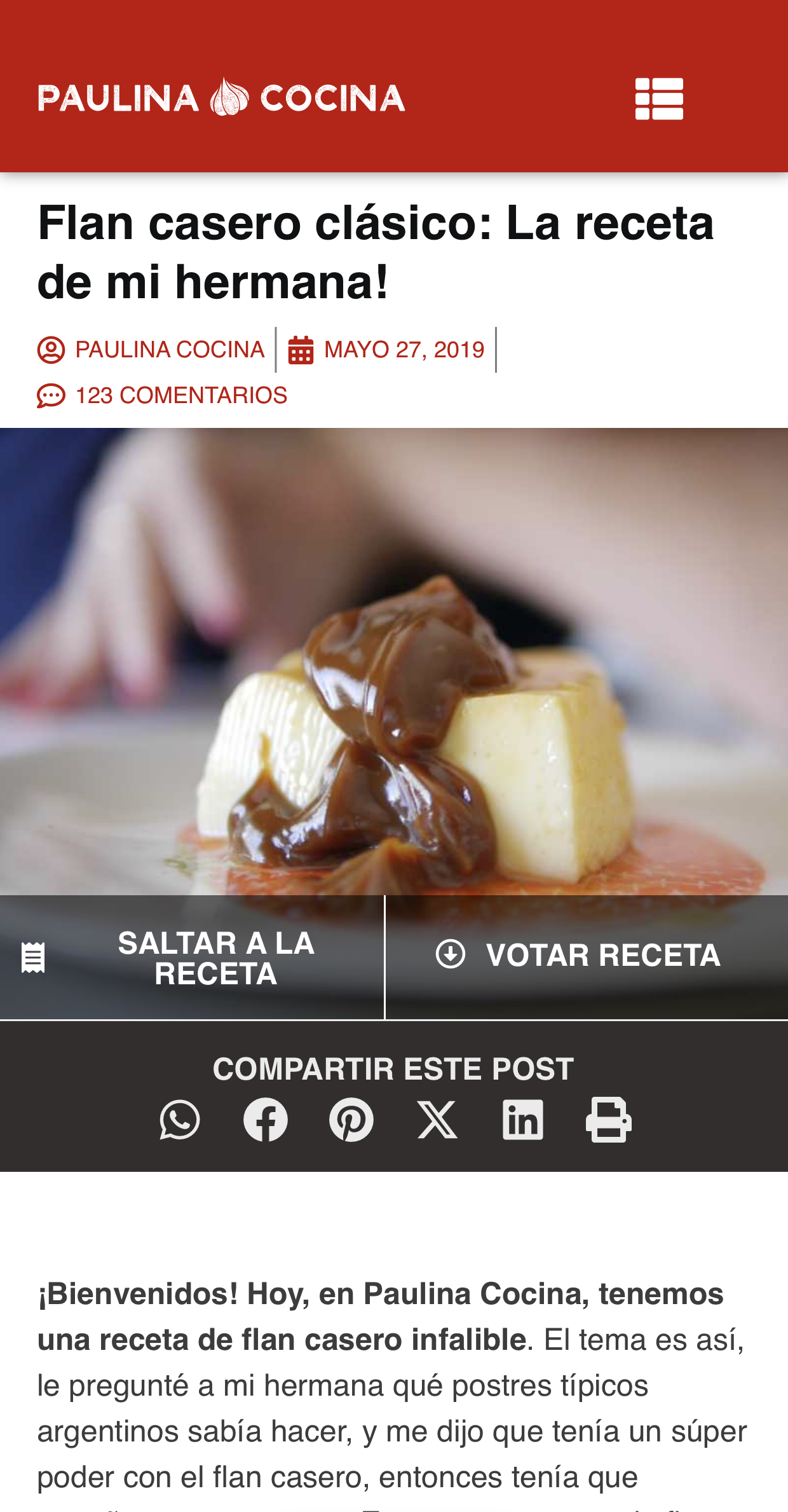The image size is (788, 1512).
Task: Print this recipe post
Action: tap(608, 1120)
